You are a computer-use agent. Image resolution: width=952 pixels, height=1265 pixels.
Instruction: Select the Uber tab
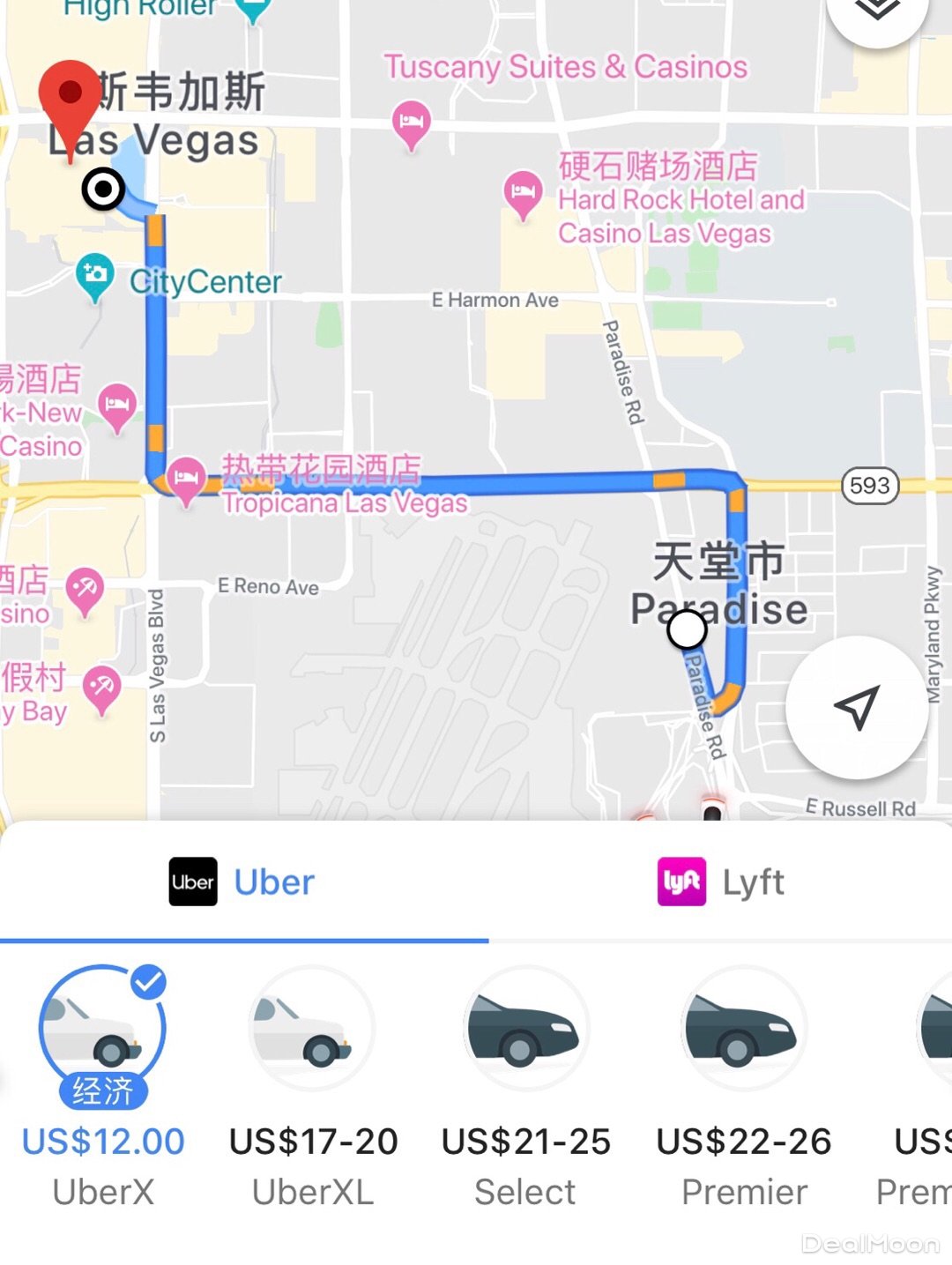[x=242, y=882]
